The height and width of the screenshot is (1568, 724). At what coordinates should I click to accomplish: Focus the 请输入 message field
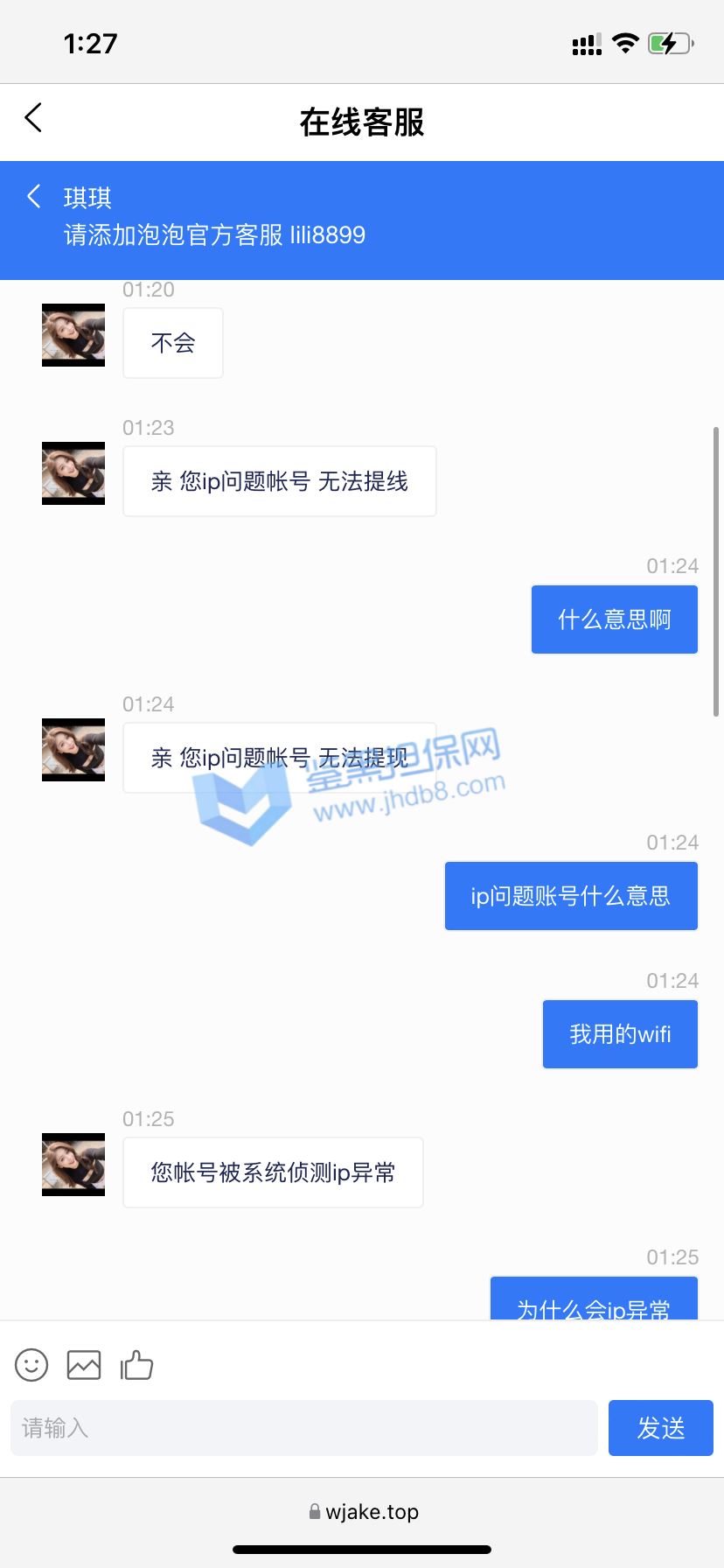click(303, 1428)
